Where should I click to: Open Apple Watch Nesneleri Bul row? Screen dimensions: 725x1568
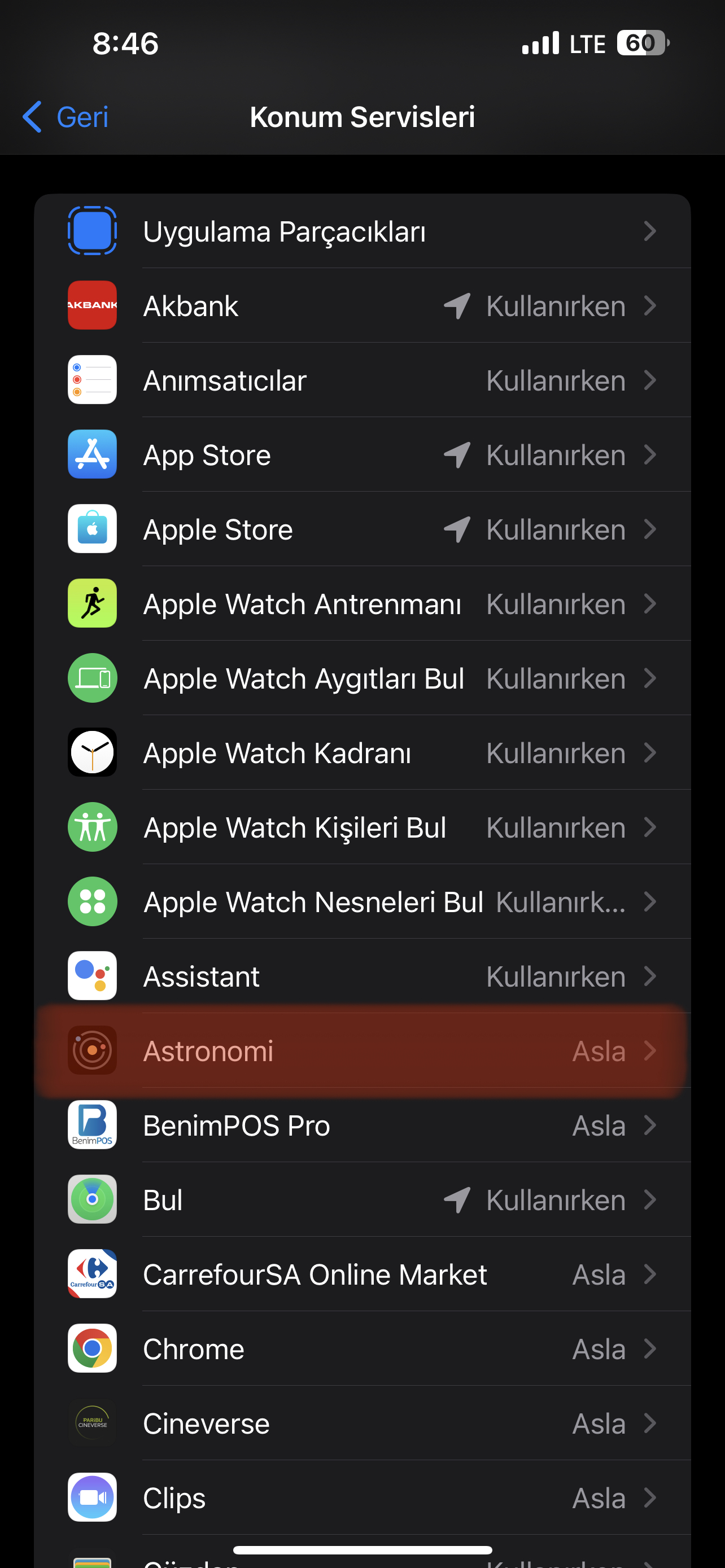coord(362,901)
